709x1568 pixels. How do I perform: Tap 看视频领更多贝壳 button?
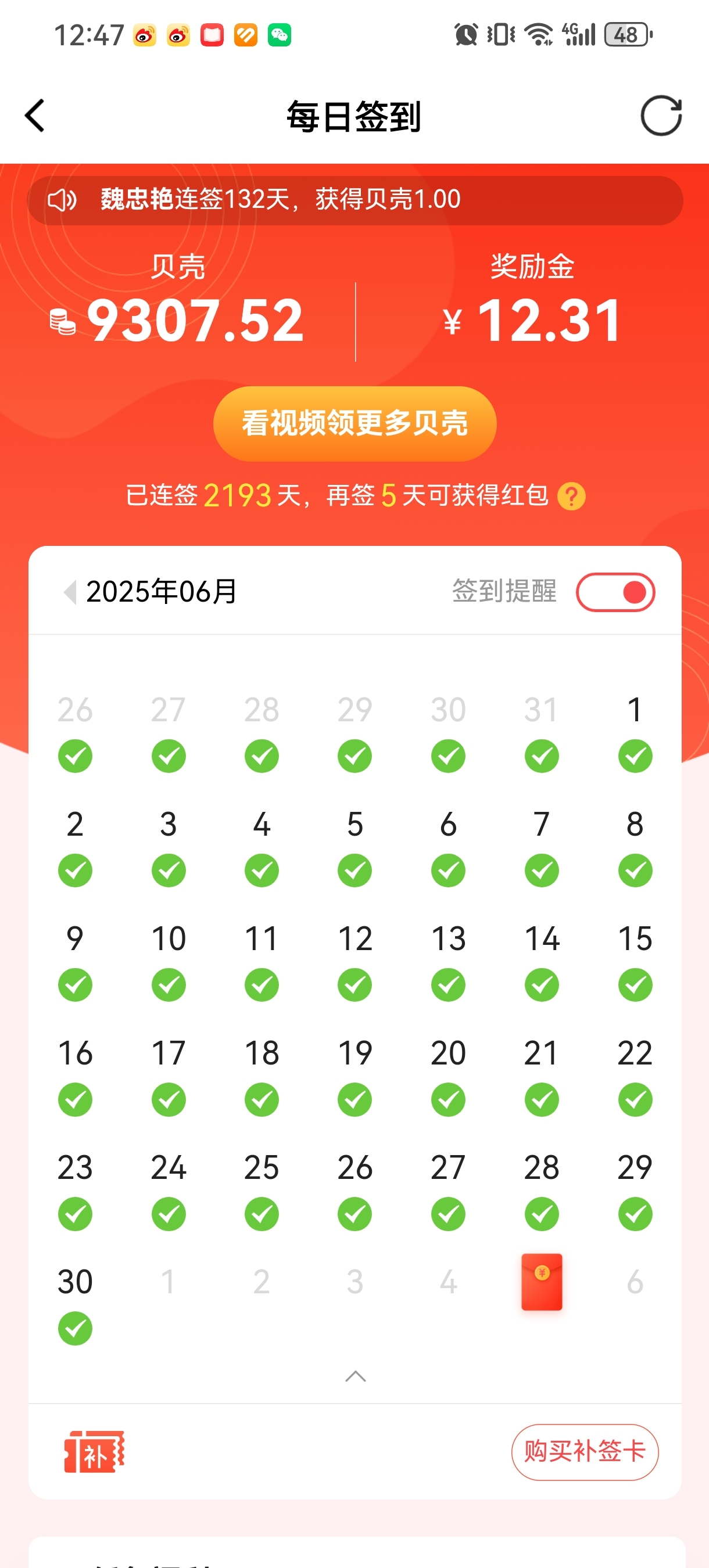pyautogui.click(x=354, y=423)
